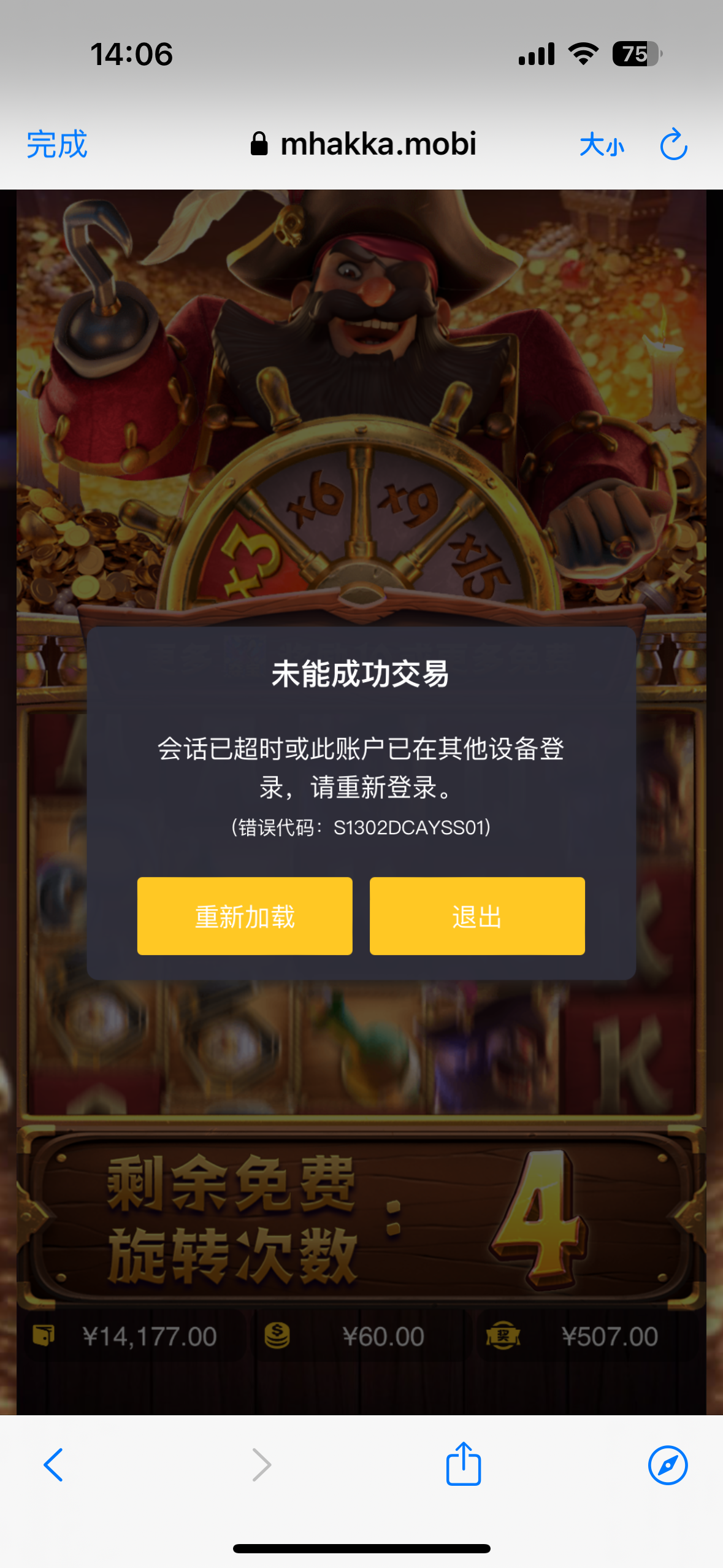Tap 完成 to close the browser view
This screenshot has height=1568, width=723.
tap(56, 145)
